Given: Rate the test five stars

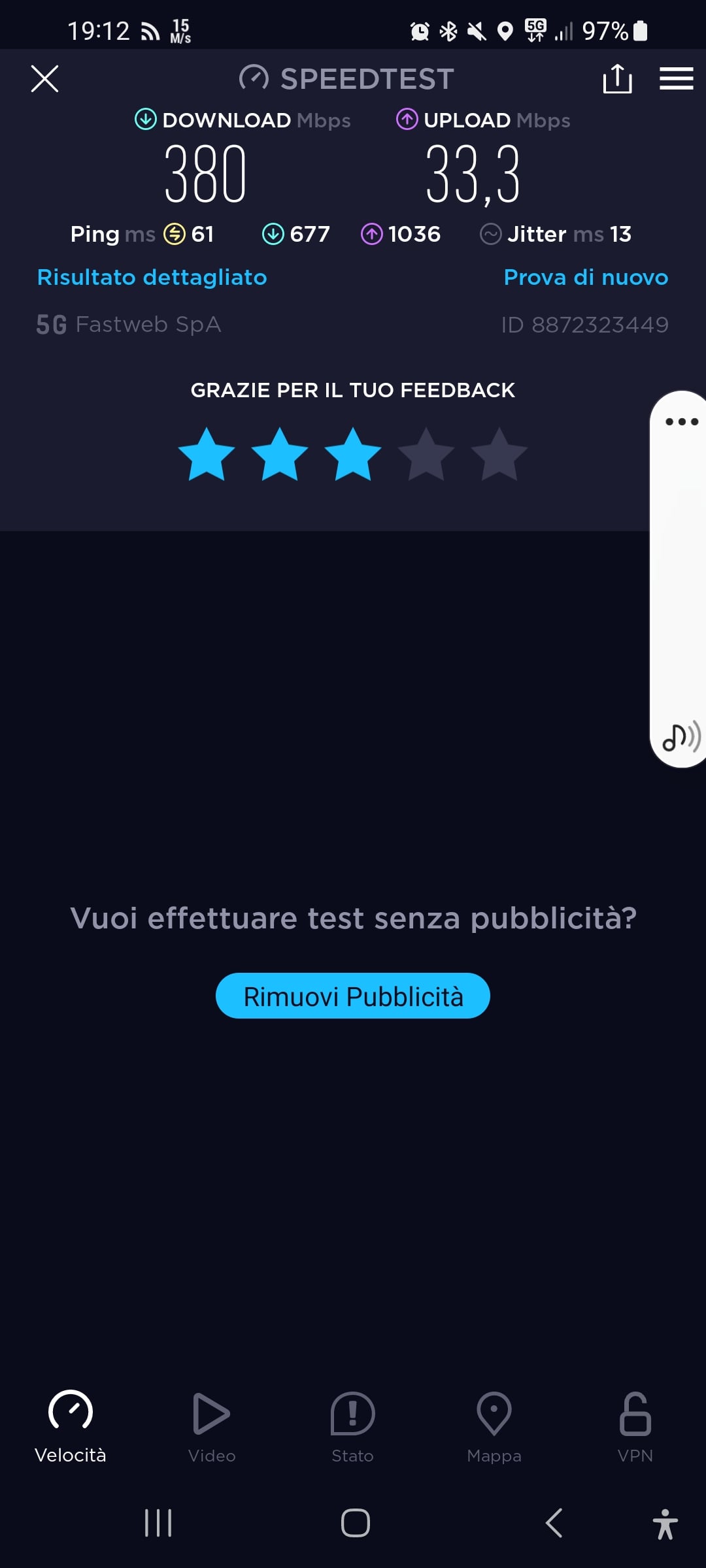Looking at the screenshot, I should 499,455.
